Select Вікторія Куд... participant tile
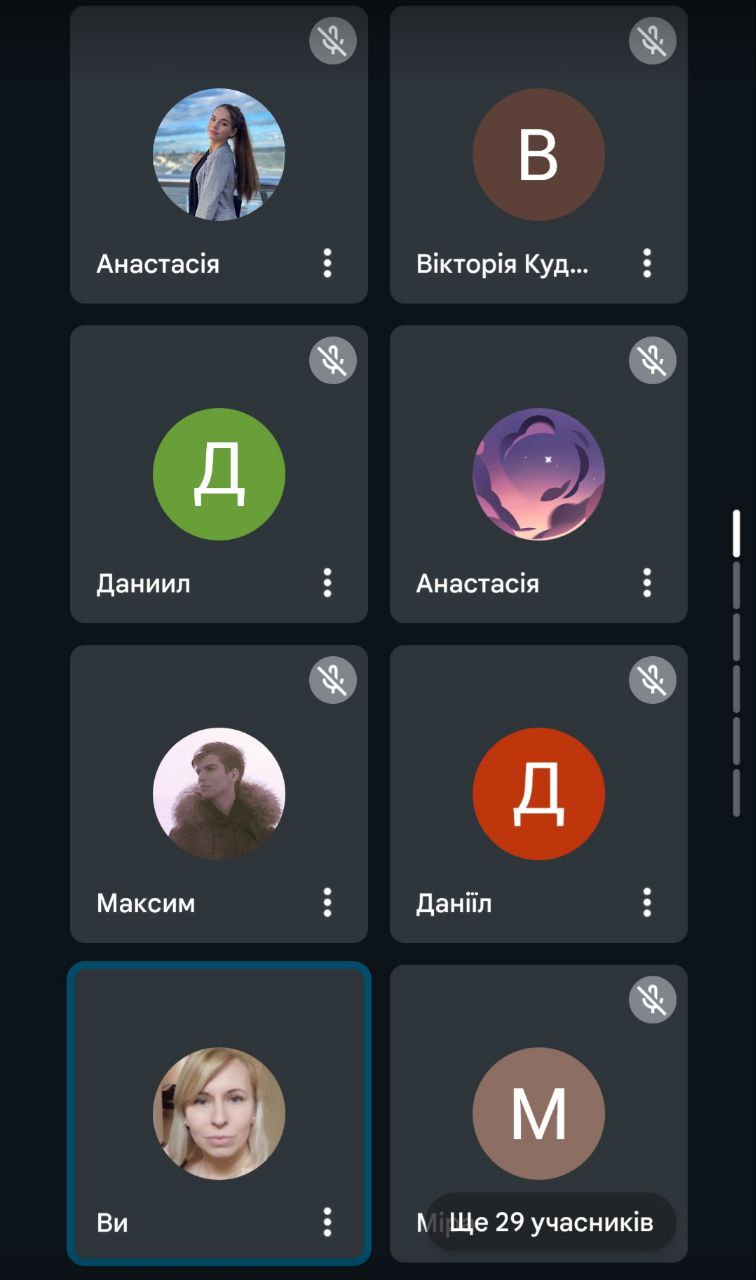The height and width of the screenshot is (1280, 756). (x=538, y=155)
